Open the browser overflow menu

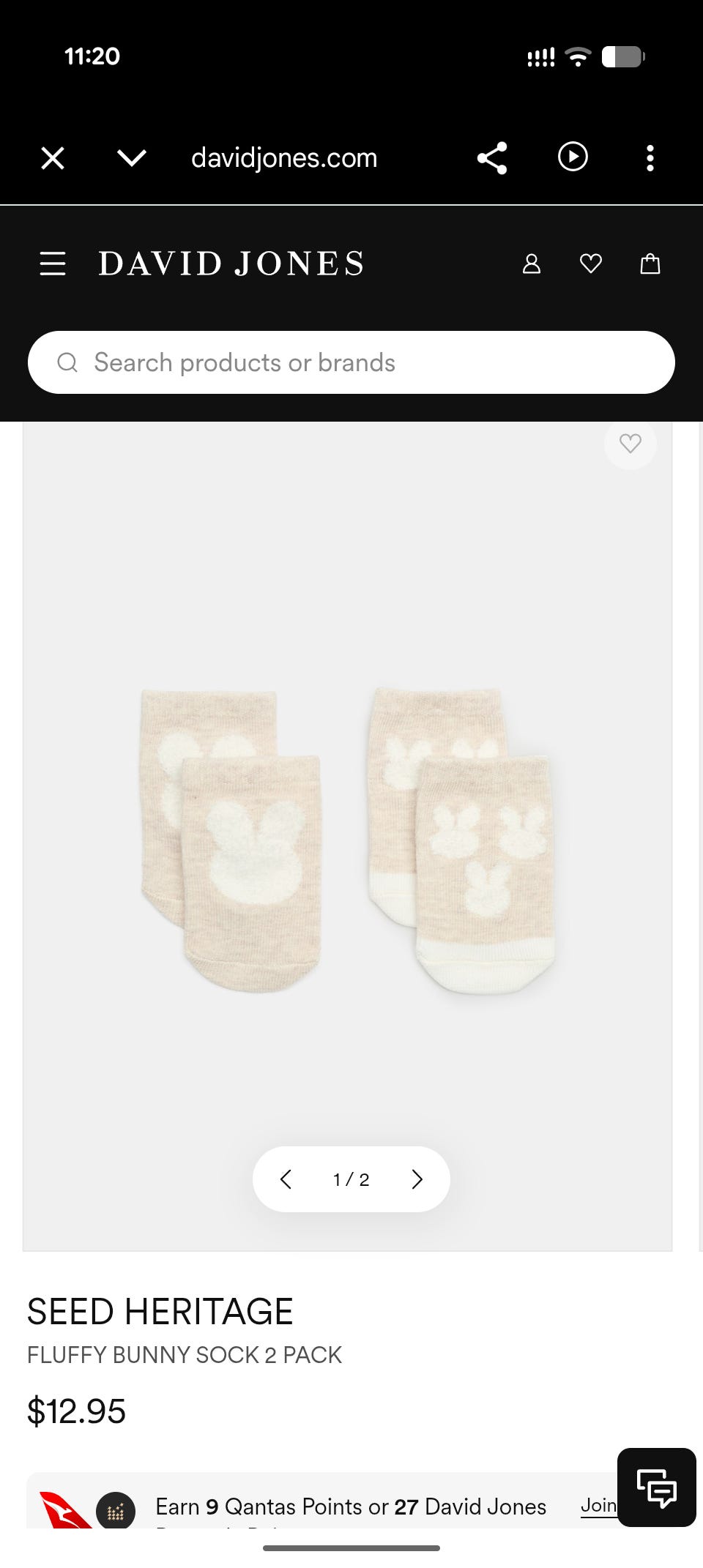point(650,157)
